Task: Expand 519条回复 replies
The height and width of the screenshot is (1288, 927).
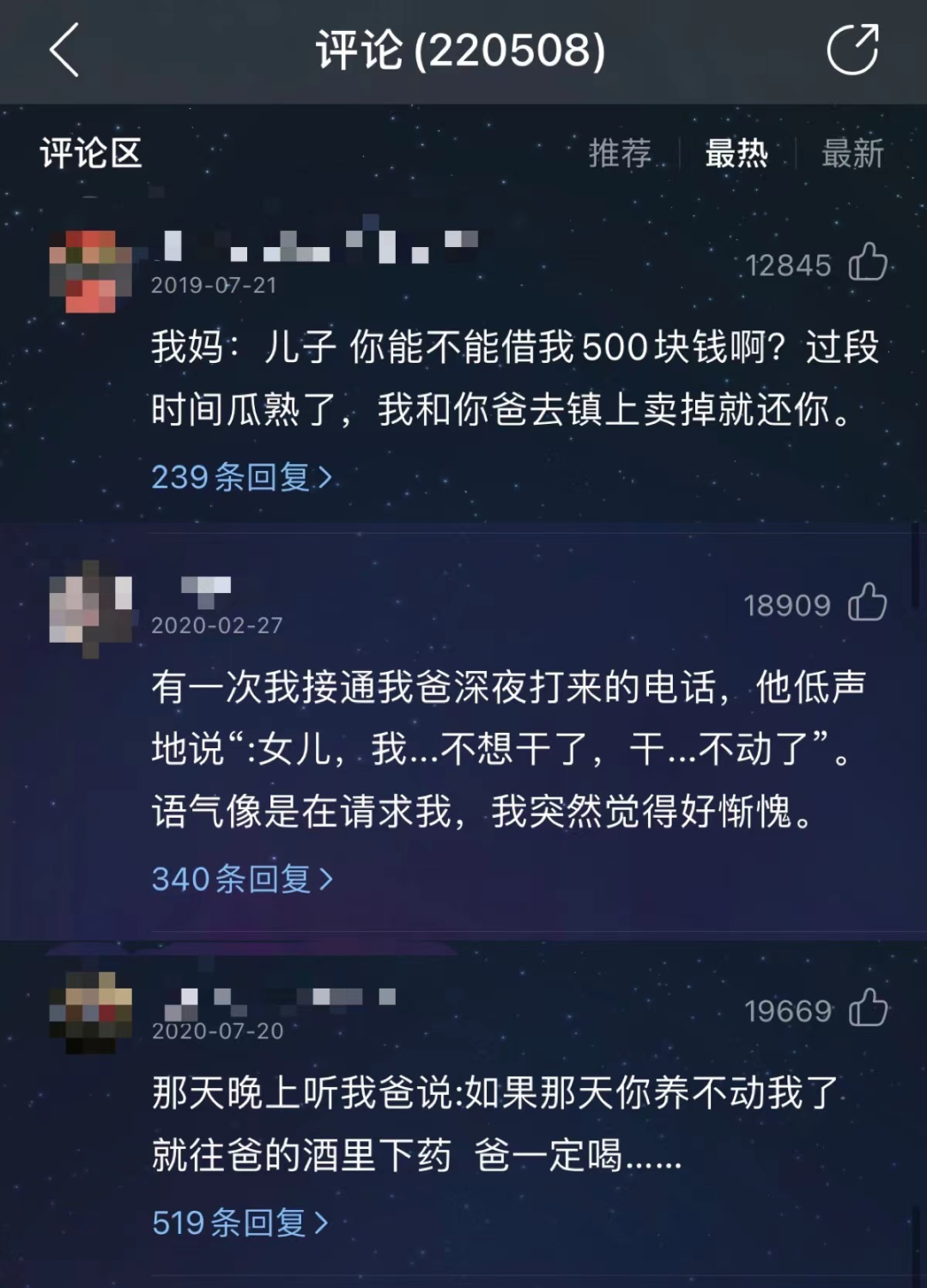Action: [239, 1222]
